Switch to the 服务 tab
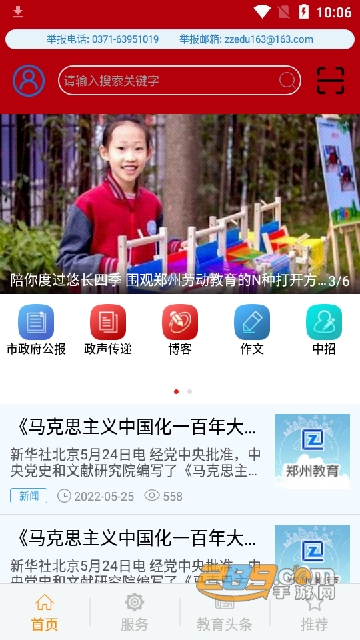360x640 pixels. (x=135, y=613)
